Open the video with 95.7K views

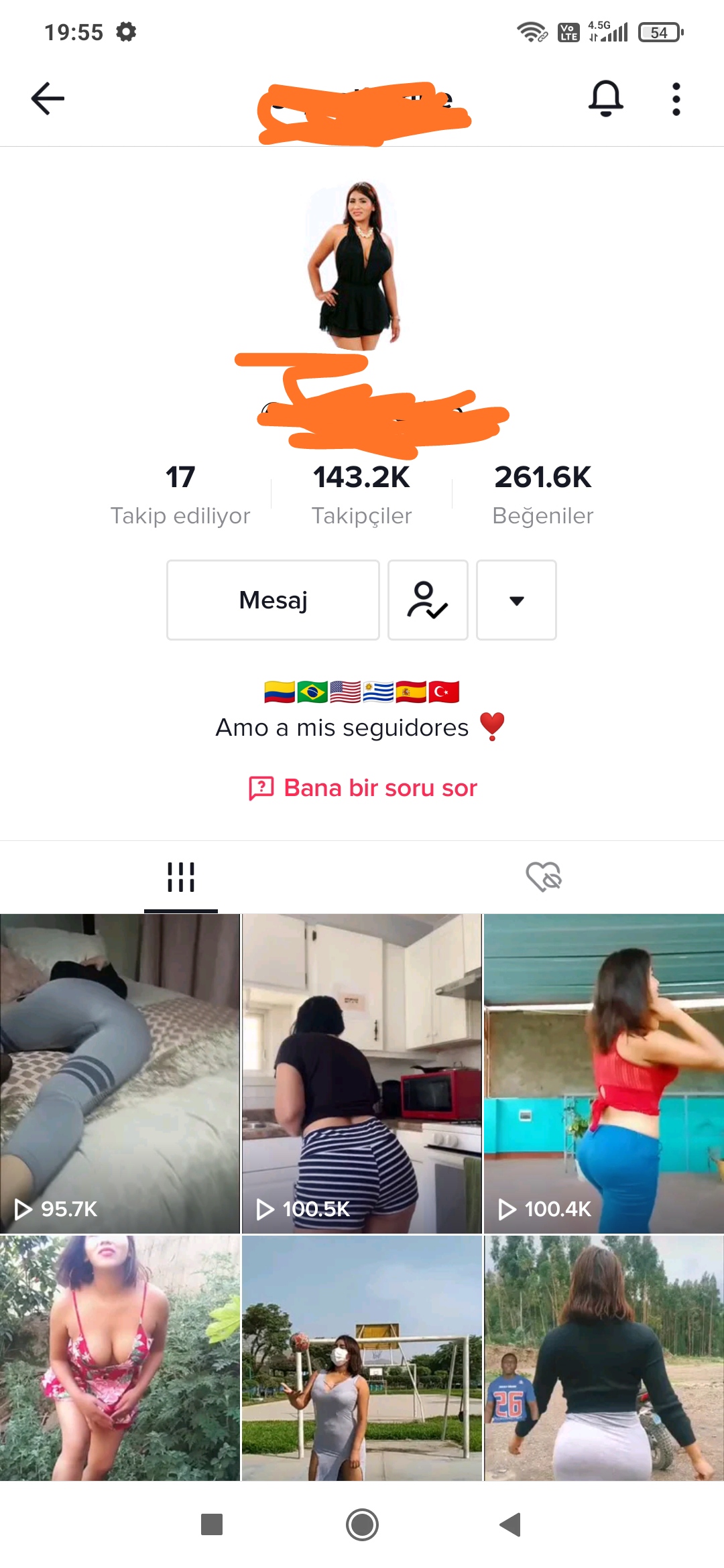[119, 1072]
